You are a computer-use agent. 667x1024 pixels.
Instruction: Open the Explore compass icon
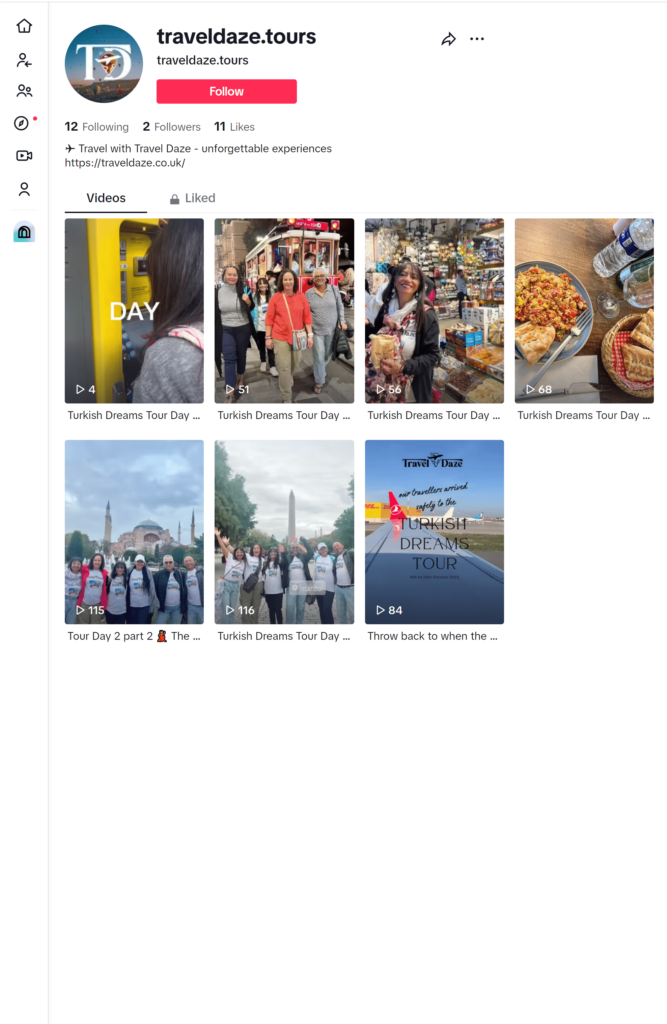(22, 123)
